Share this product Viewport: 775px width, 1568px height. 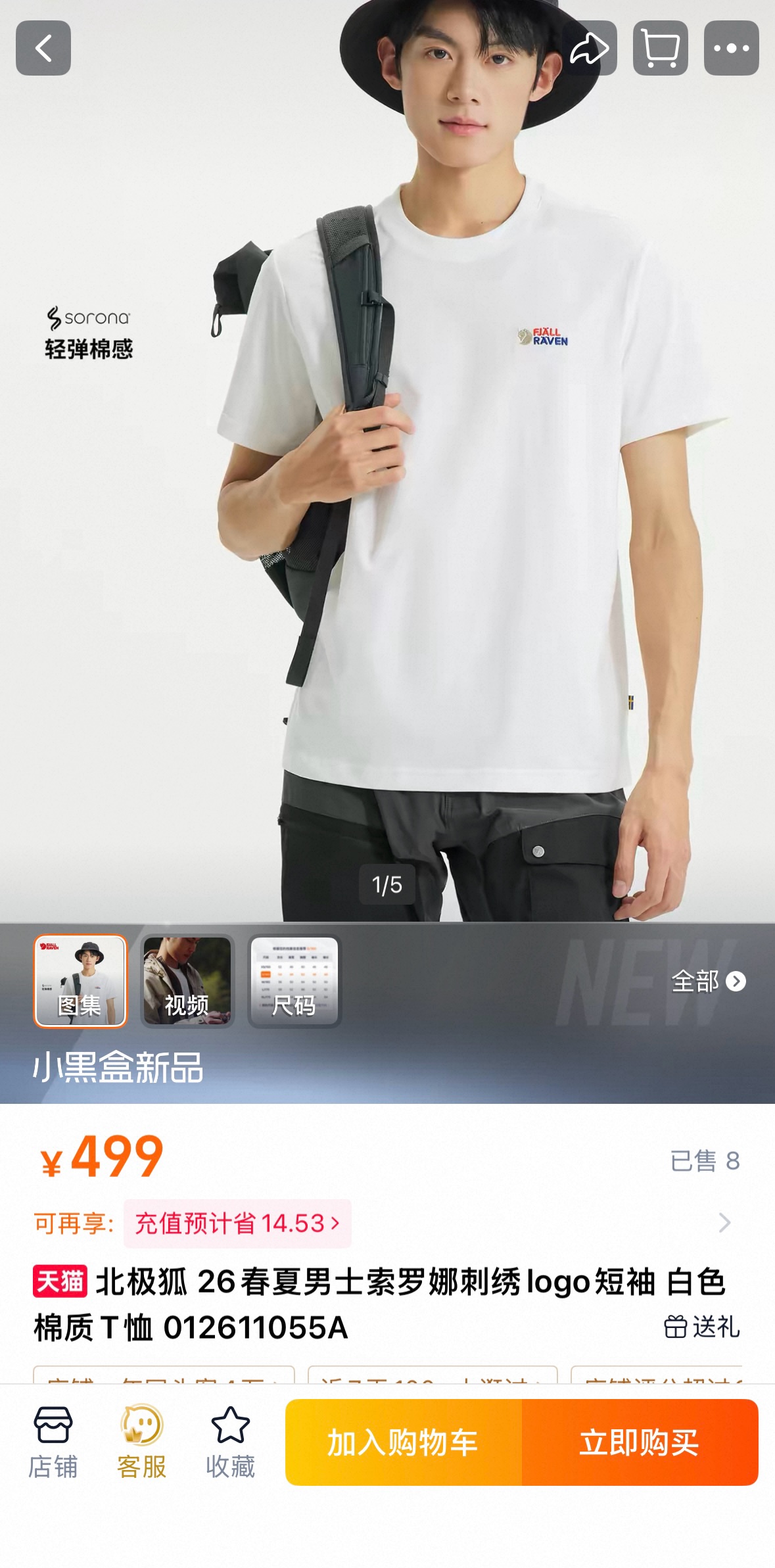pyautogui.click(x=589, y=48)
